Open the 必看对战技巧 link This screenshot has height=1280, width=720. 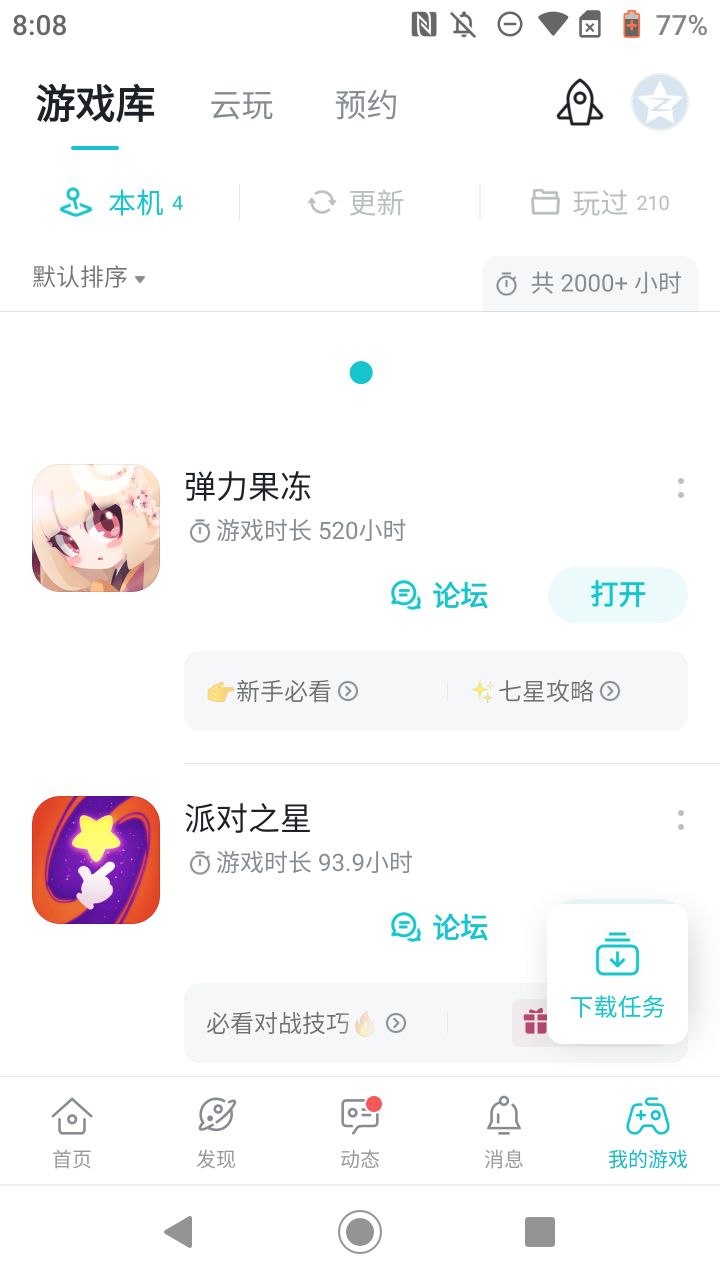click(x=306, y=1023)
